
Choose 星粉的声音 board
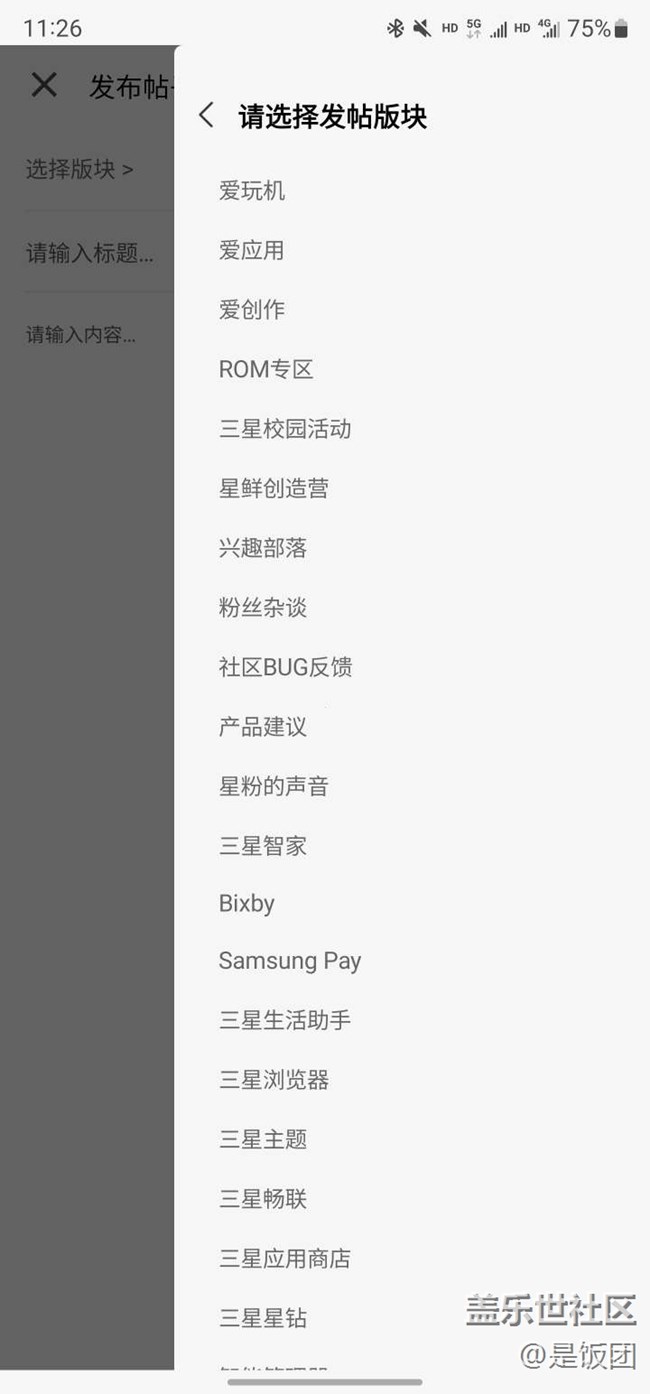point(274,787)
